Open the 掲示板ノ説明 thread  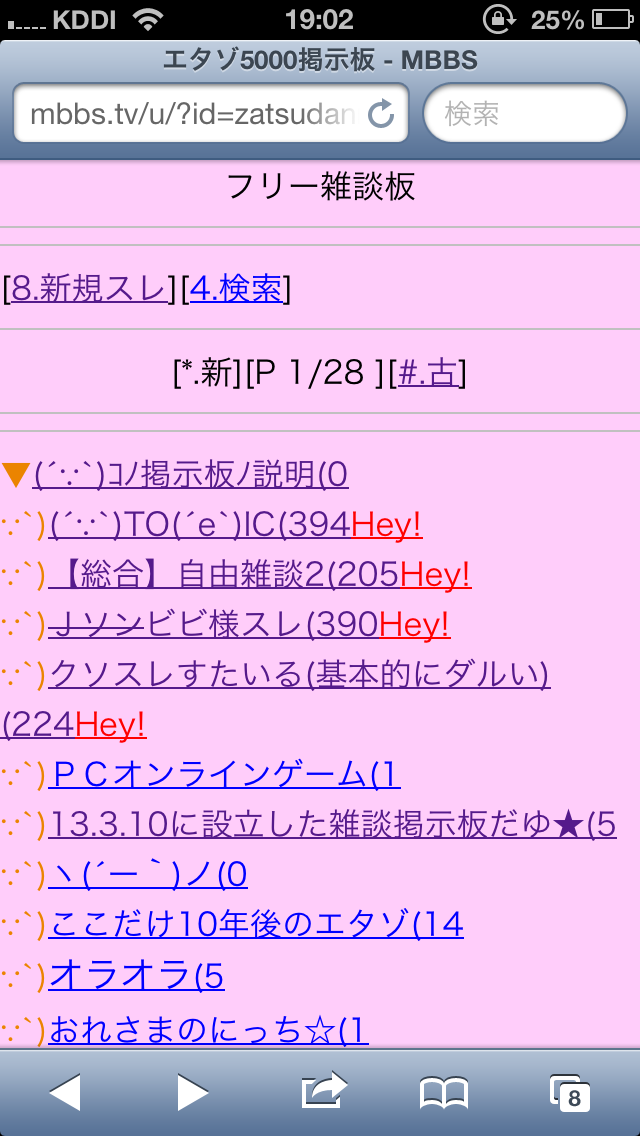[x=190, y=474]
